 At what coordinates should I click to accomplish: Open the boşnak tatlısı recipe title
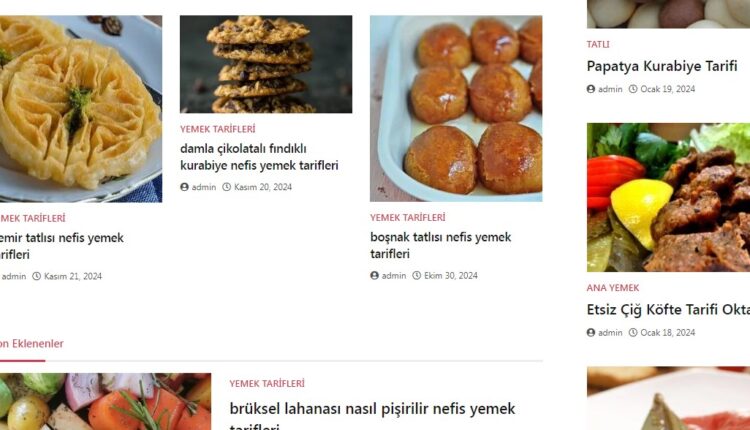click(440, 245)
